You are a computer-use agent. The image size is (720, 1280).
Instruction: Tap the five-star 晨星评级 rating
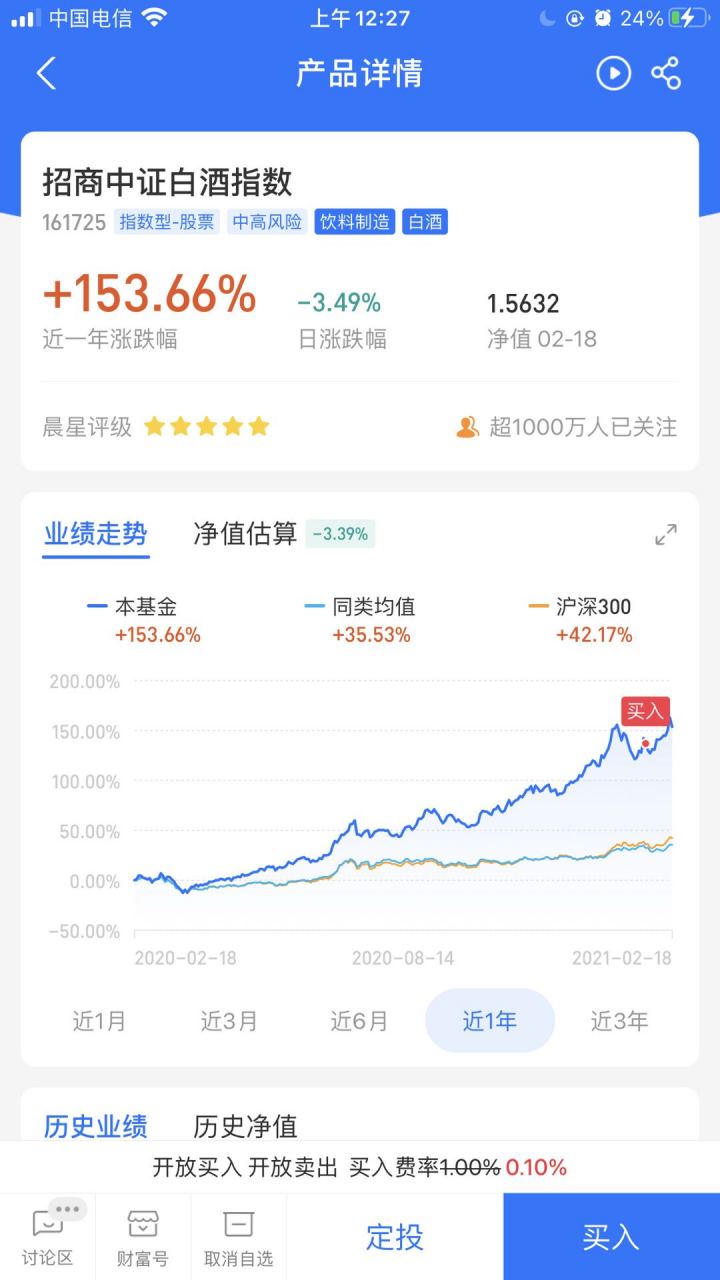point(206,427)
